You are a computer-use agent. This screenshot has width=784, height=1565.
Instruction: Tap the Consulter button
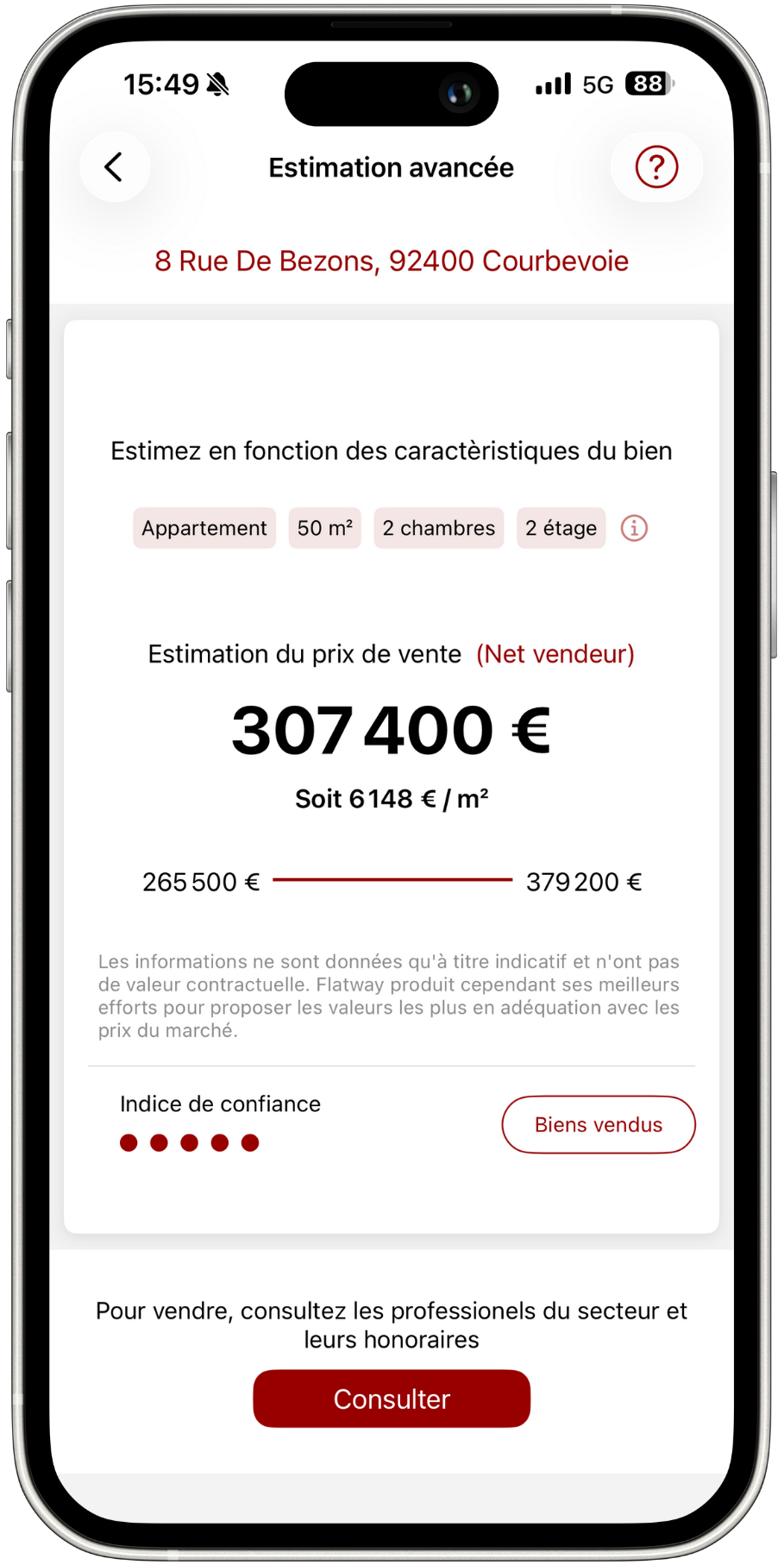tap(392, 1398)
